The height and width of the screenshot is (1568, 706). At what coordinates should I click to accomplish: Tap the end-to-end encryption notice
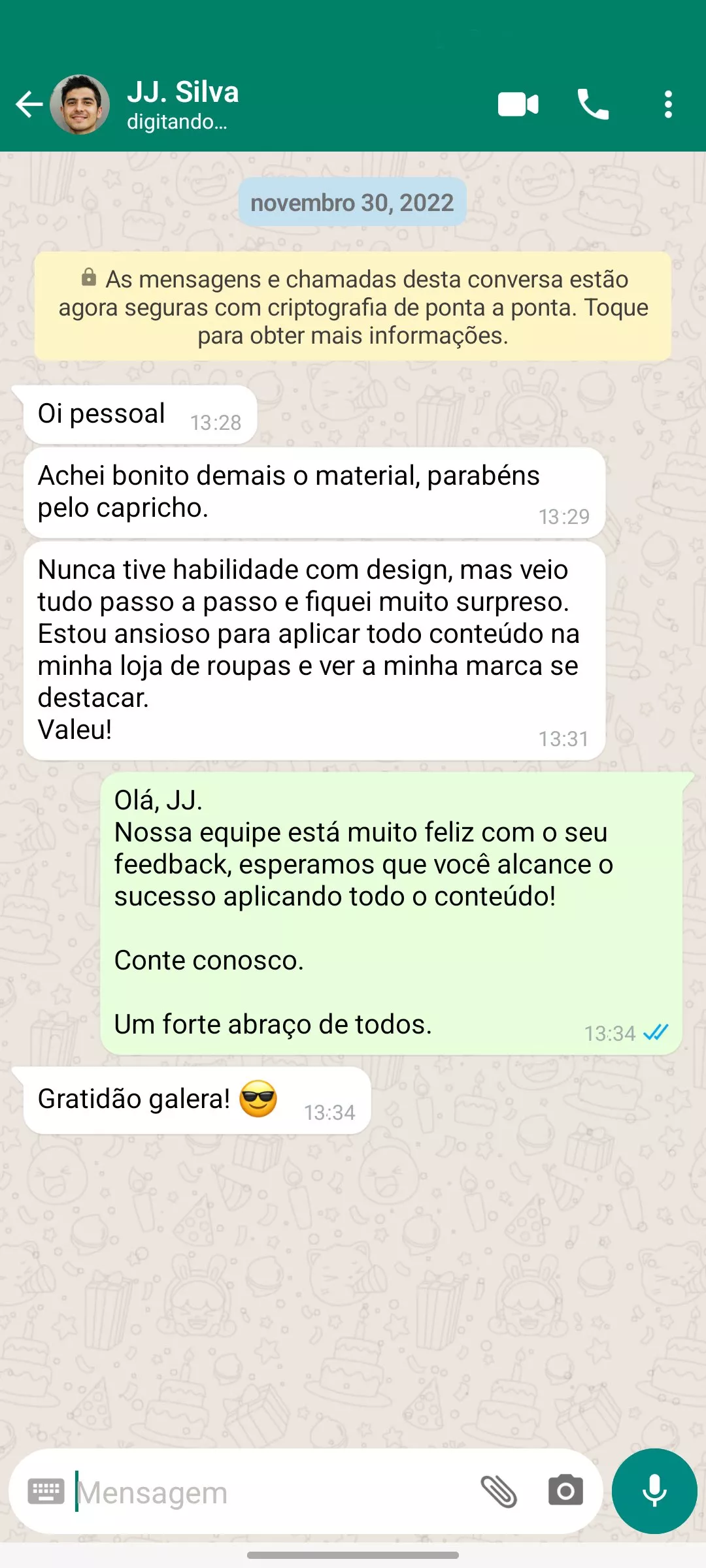click(x=353, y=307)
